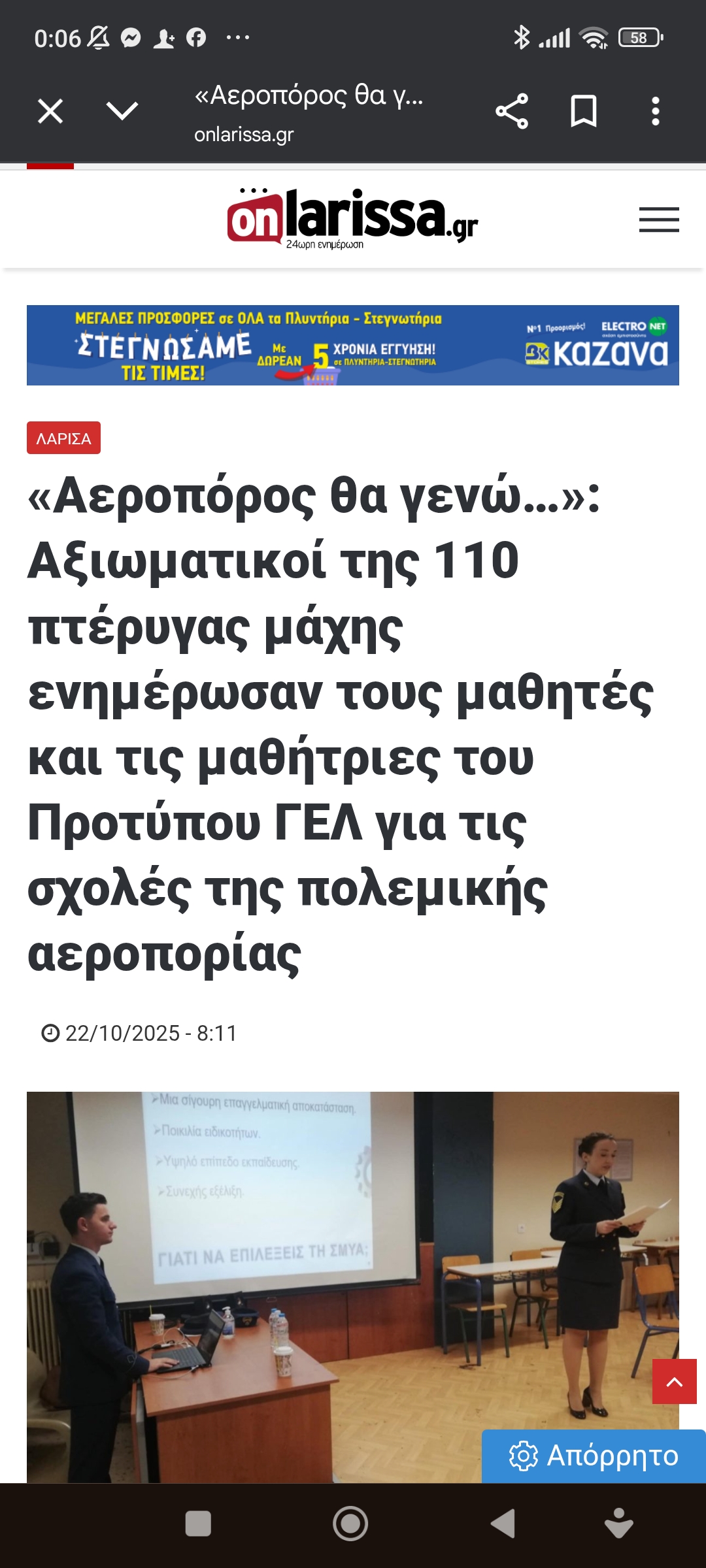Bookmark this page
The image size is (706, 1568).
pos(583,111)
